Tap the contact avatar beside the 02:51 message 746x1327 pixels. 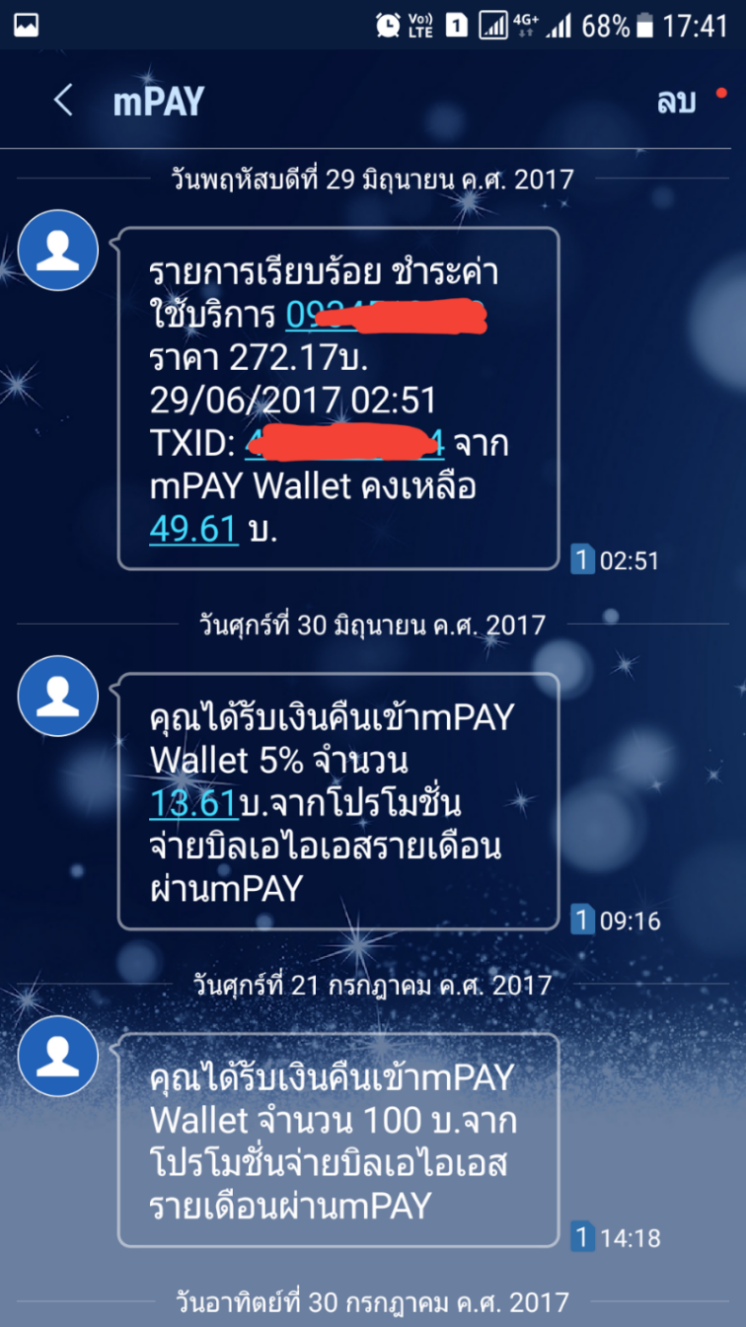58,250
